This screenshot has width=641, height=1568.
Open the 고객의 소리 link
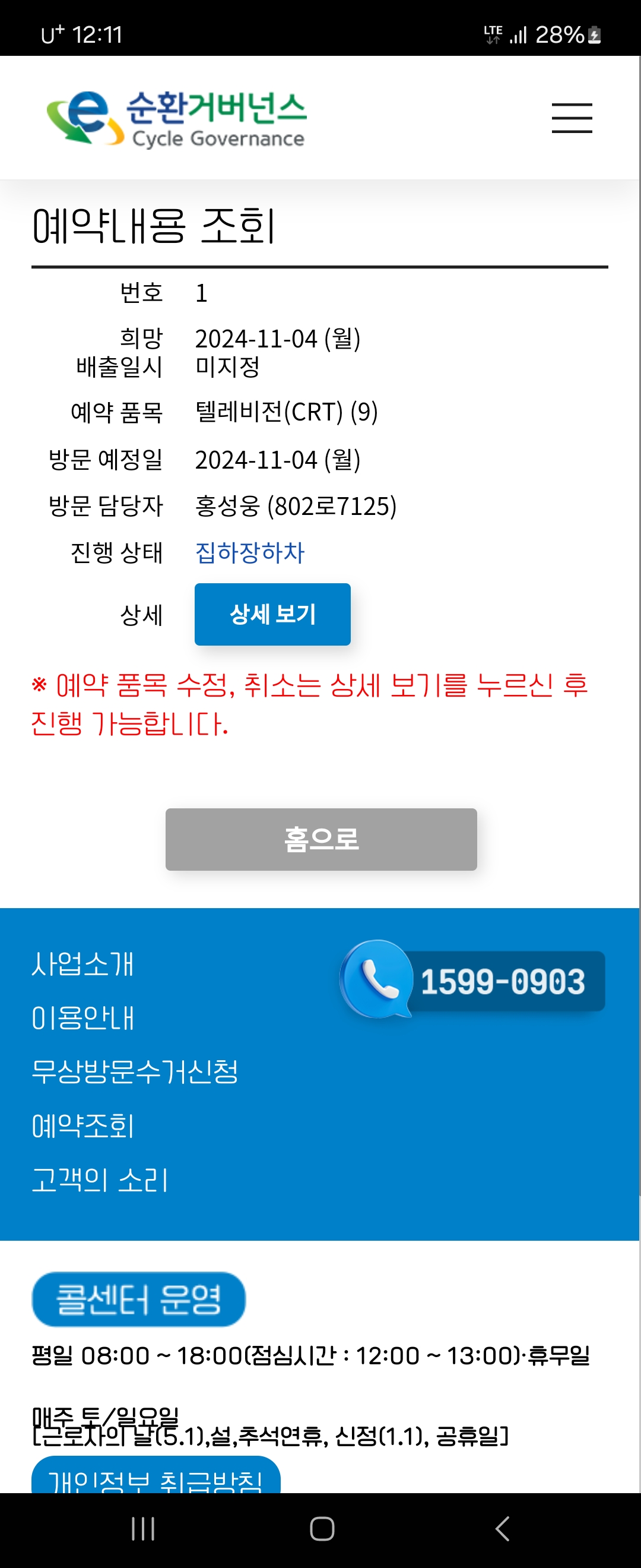coord(100,1180)
